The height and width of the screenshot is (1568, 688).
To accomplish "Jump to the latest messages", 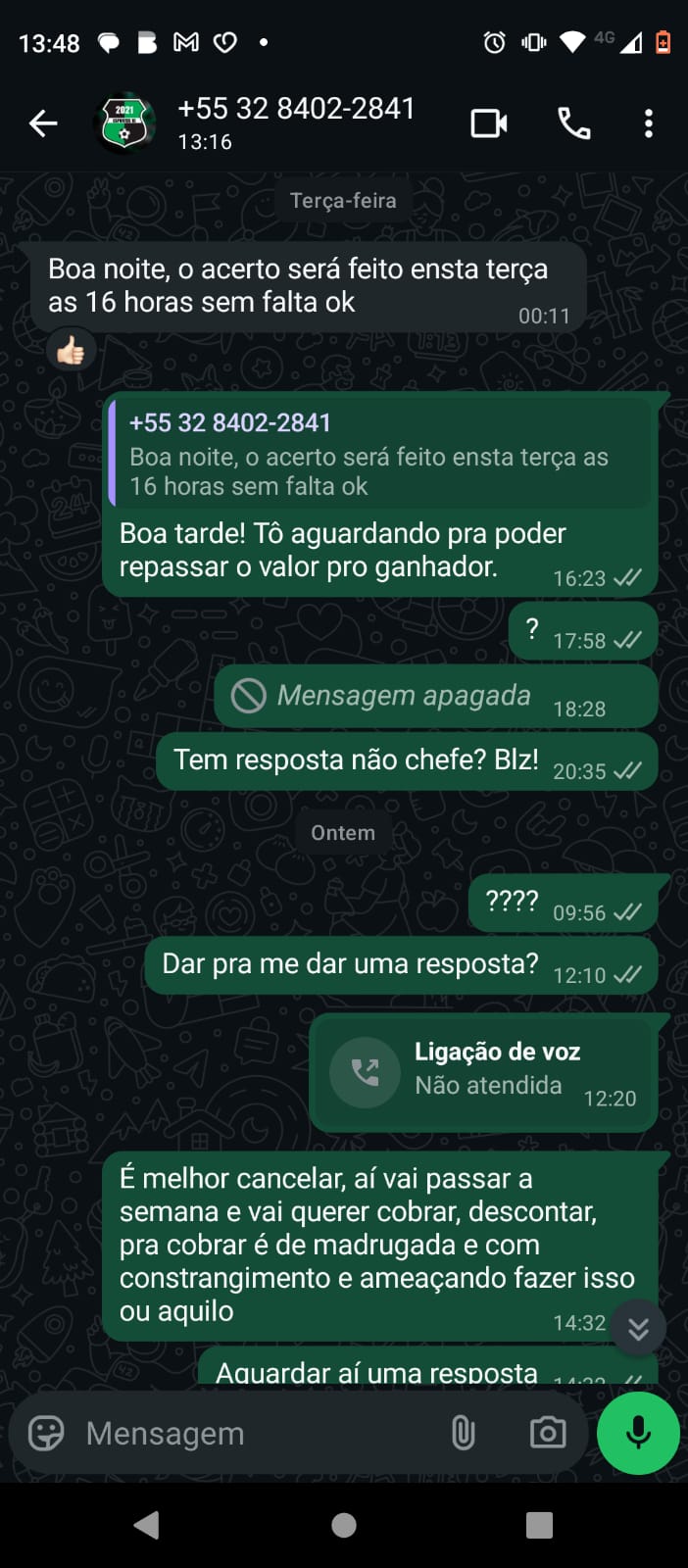I will (x=638, y=1328).
